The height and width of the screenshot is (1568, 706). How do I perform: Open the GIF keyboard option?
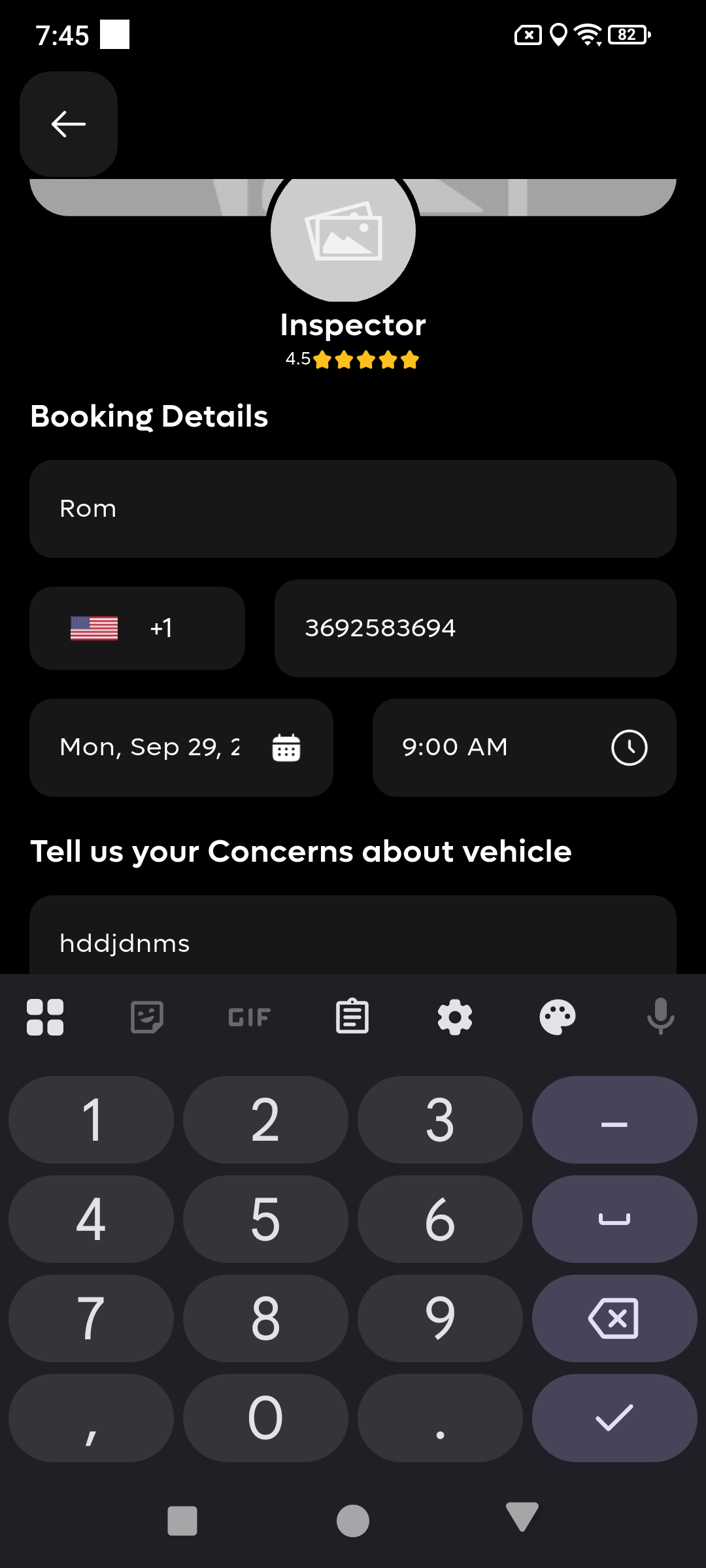[250, 1017]
